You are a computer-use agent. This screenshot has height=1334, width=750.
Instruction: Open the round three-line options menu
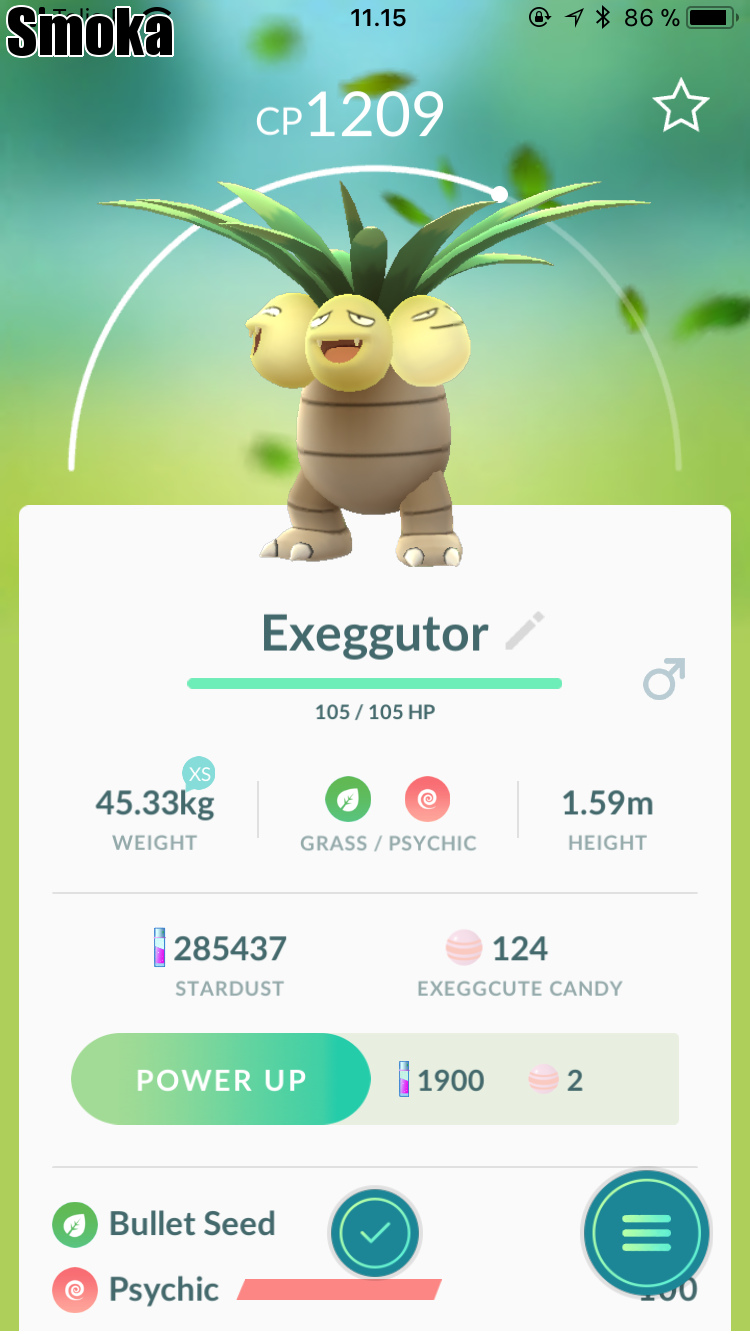pyautogui.click(x=646, y=1233)
